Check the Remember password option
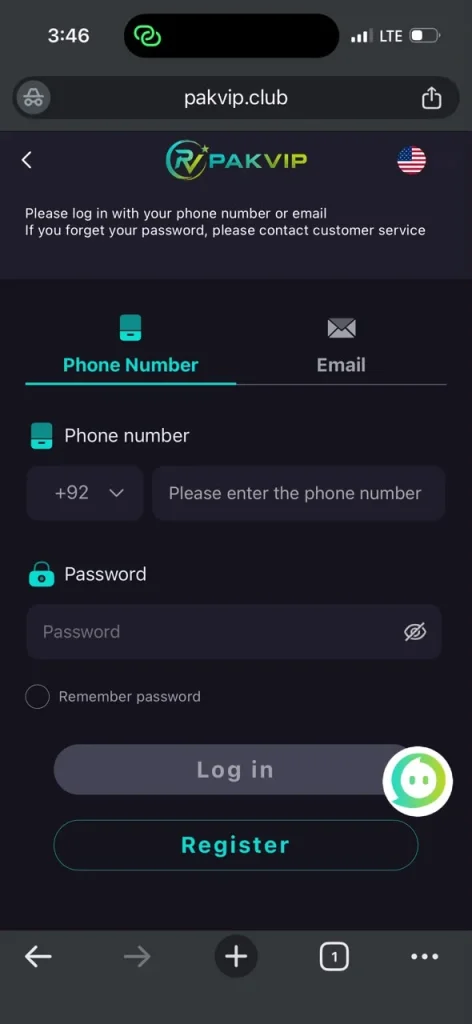The width and height of the screenshot is (472, 1024). 37,697
